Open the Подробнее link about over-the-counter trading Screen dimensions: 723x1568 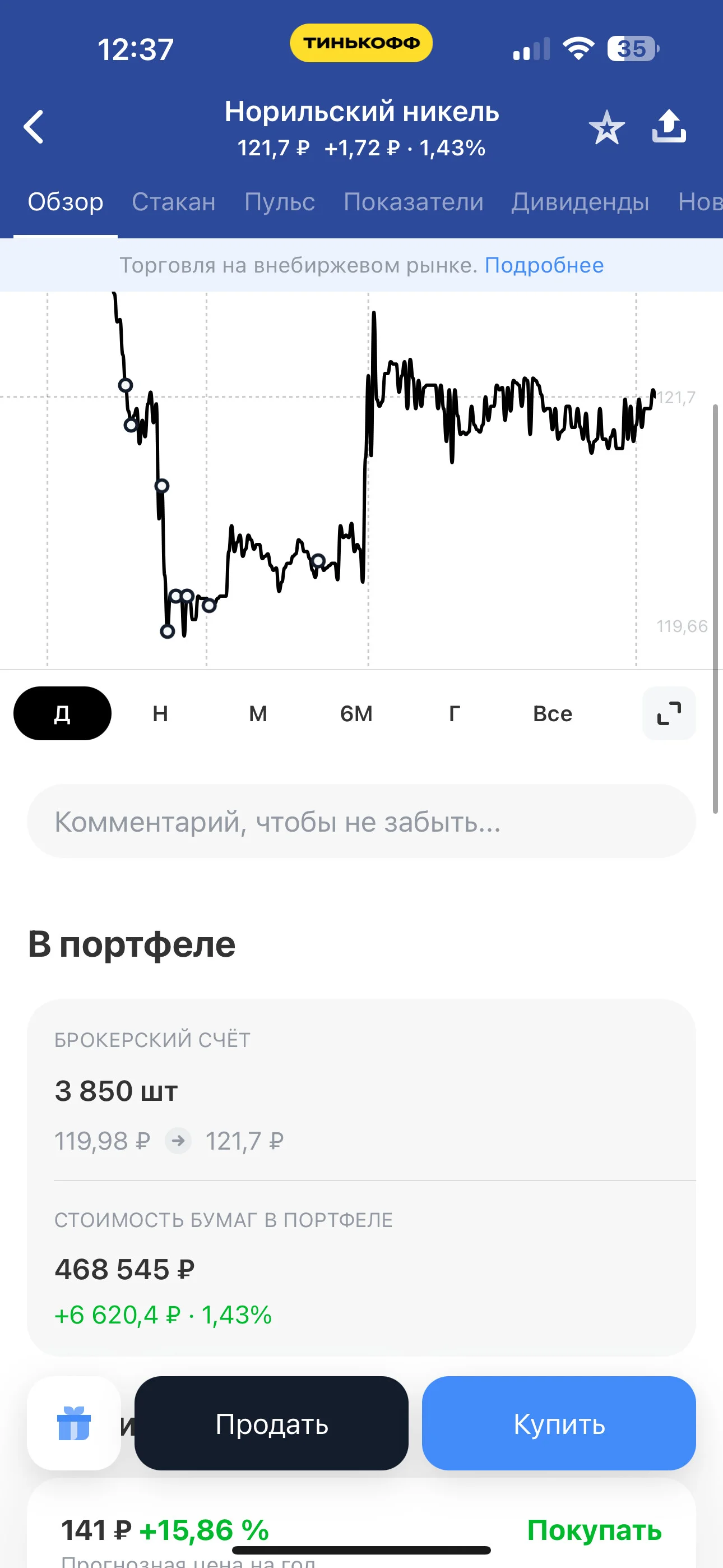tap(544, 265)
